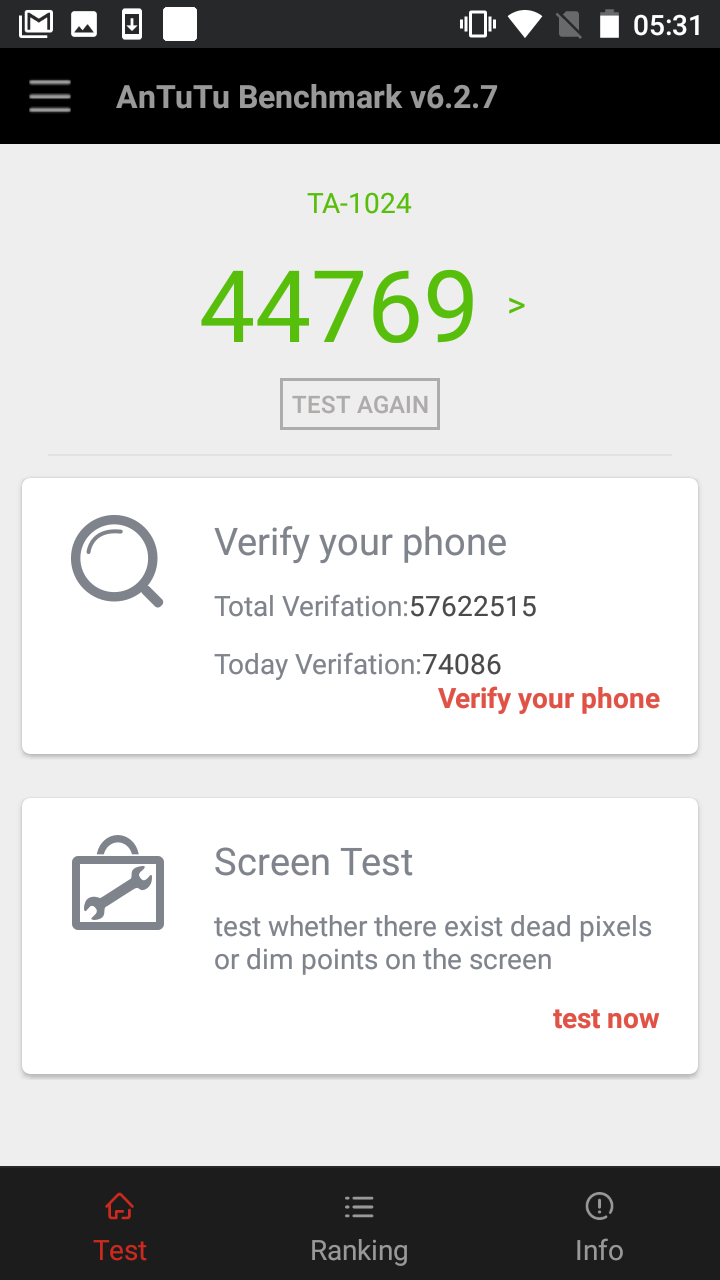Open the Screen Test card
This screenshot has height=1280, width=720.
[360, 936]
